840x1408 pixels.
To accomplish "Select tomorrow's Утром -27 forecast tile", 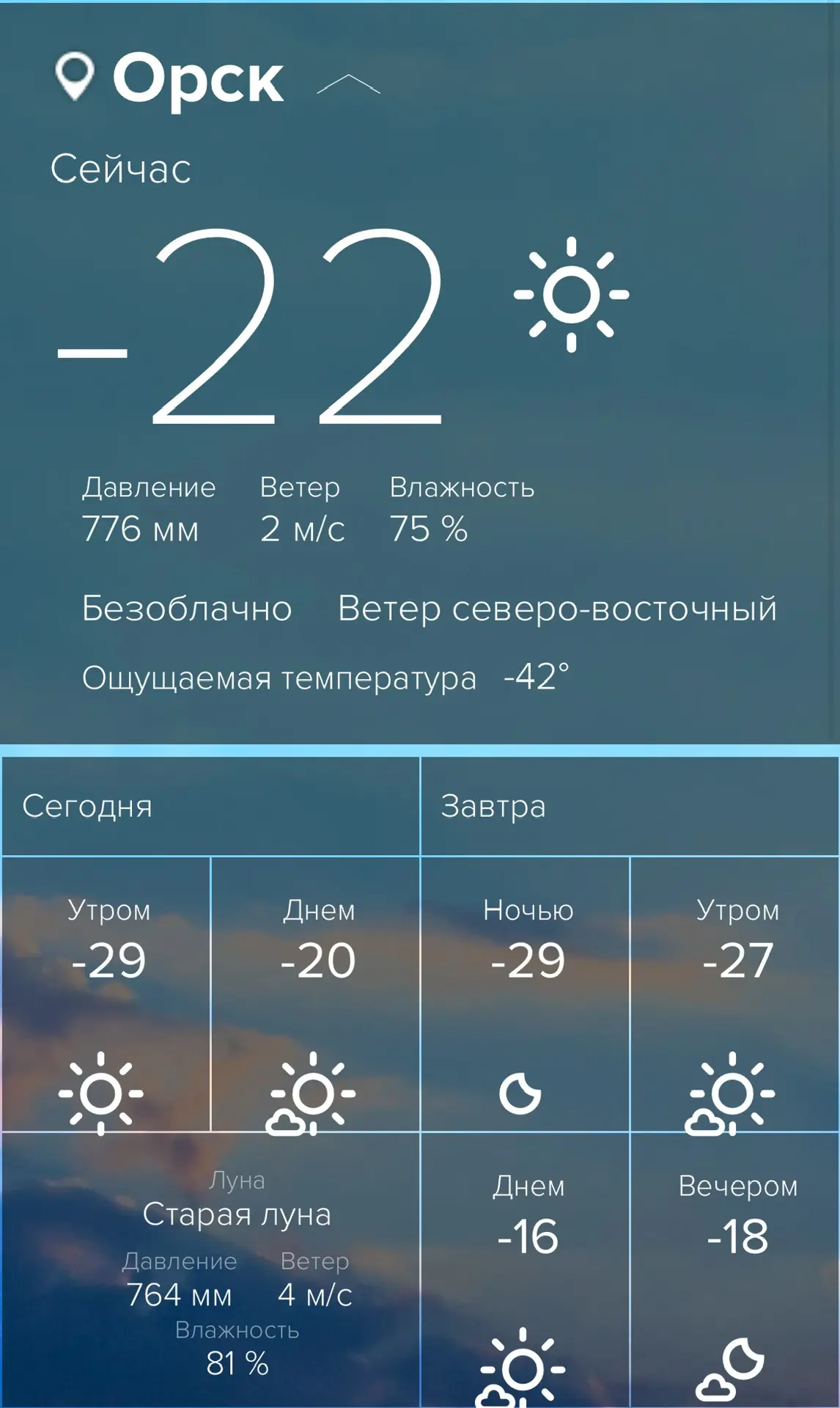I will 735,994.
